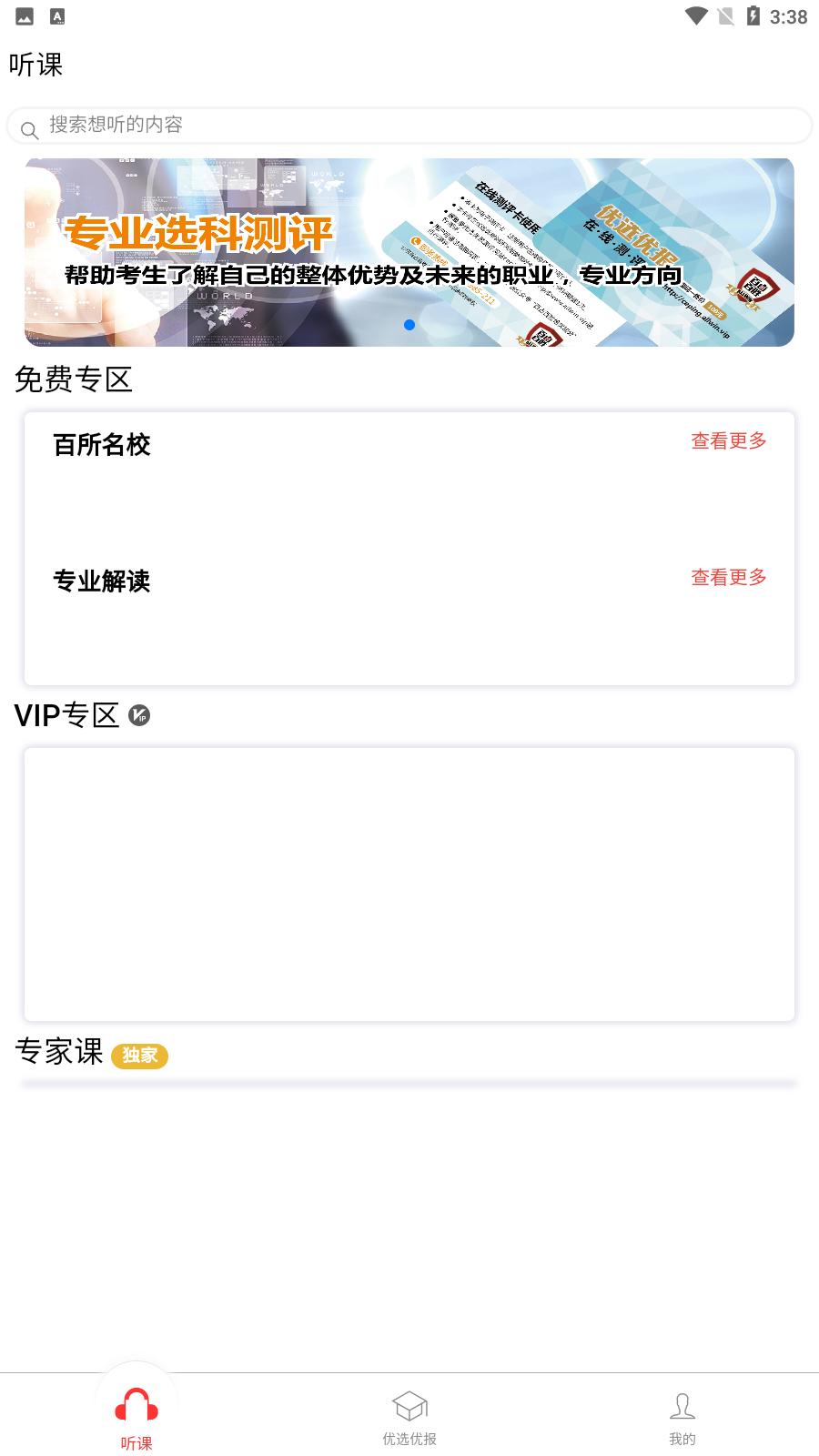Click the VIP badge icon beside VIP专区
Screen dimensions: 819x1456
tap(139, 716)
